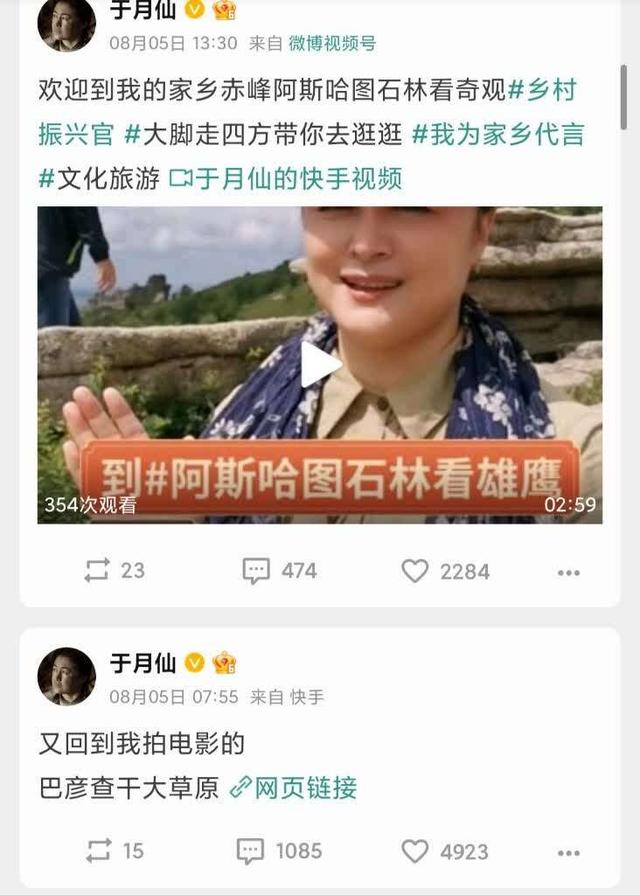This screenshot has width=640, height=895.
Task: Open the #大脚走四方带你去逛逛 hashtag
Action: click(264, 134)
